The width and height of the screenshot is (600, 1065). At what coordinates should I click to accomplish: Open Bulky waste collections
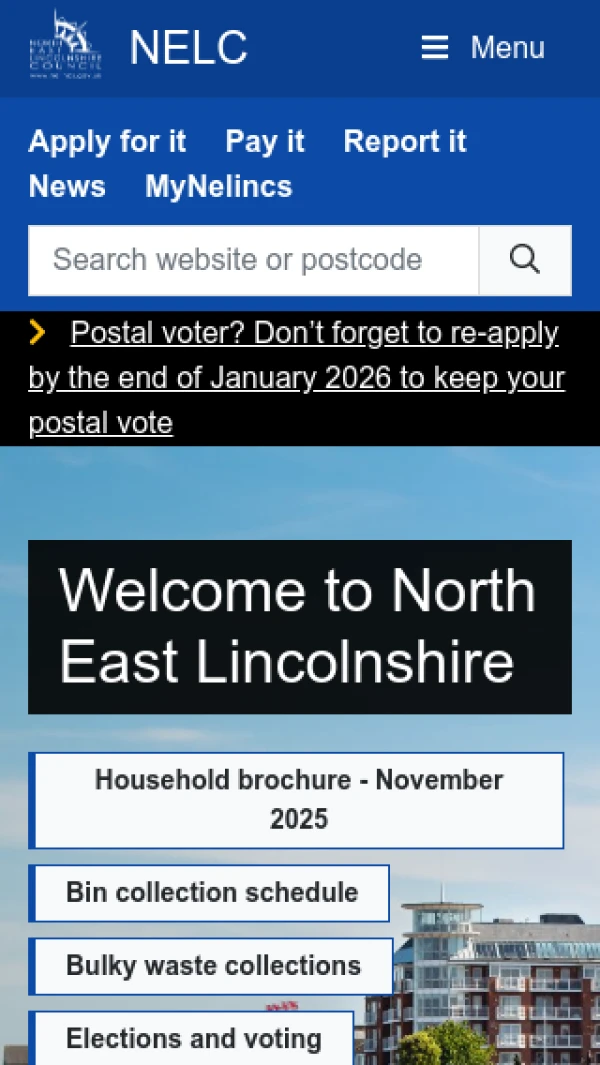pos(212,966)
